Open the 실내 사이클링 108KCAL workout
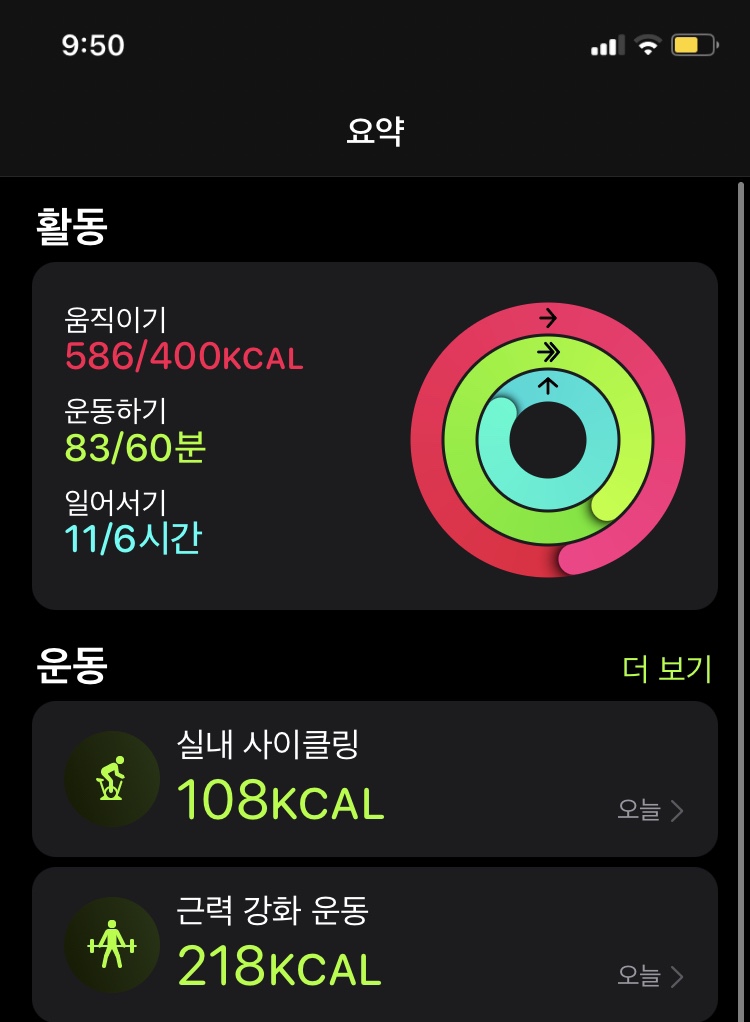The image size is (750, 1022). 375,779
